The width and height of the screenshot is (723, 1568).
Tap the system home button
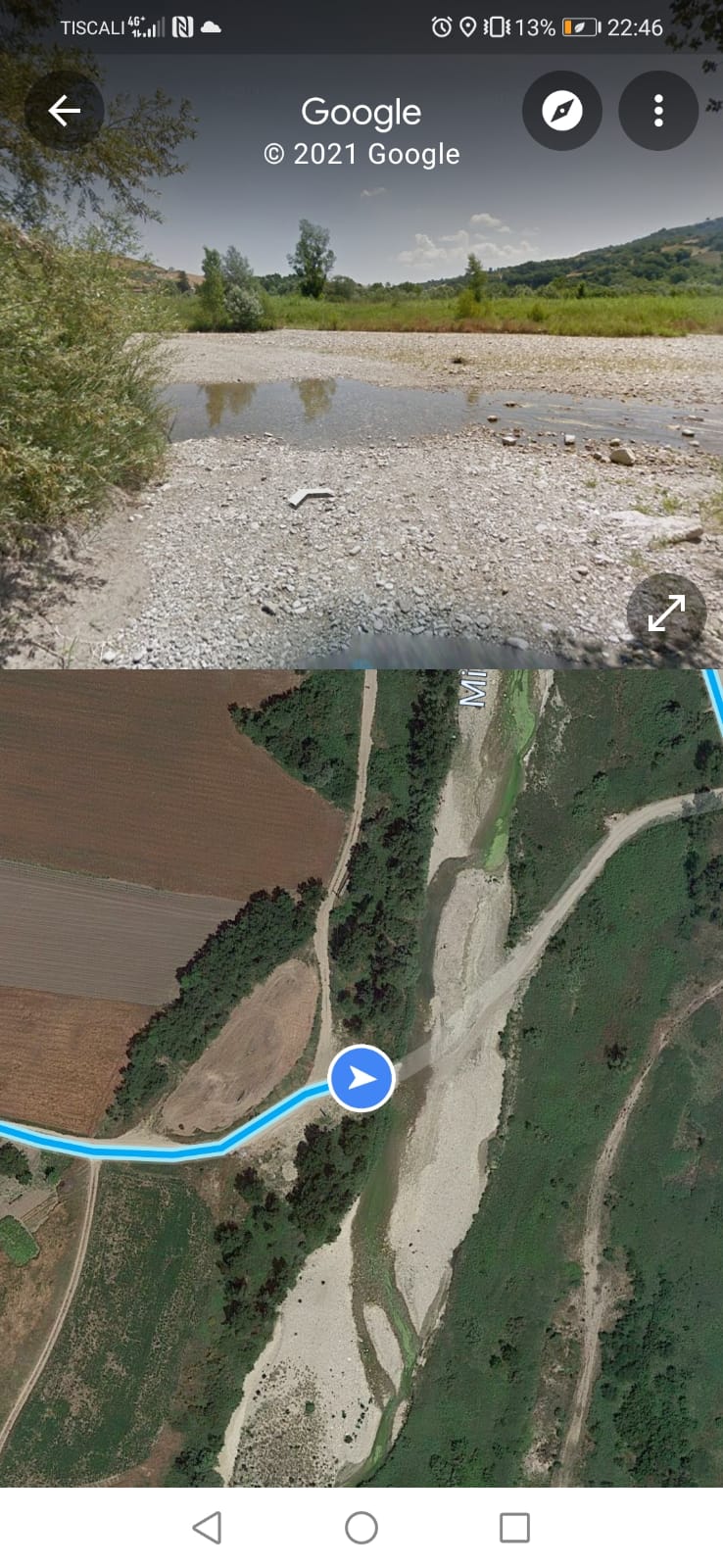(361, 1528)
